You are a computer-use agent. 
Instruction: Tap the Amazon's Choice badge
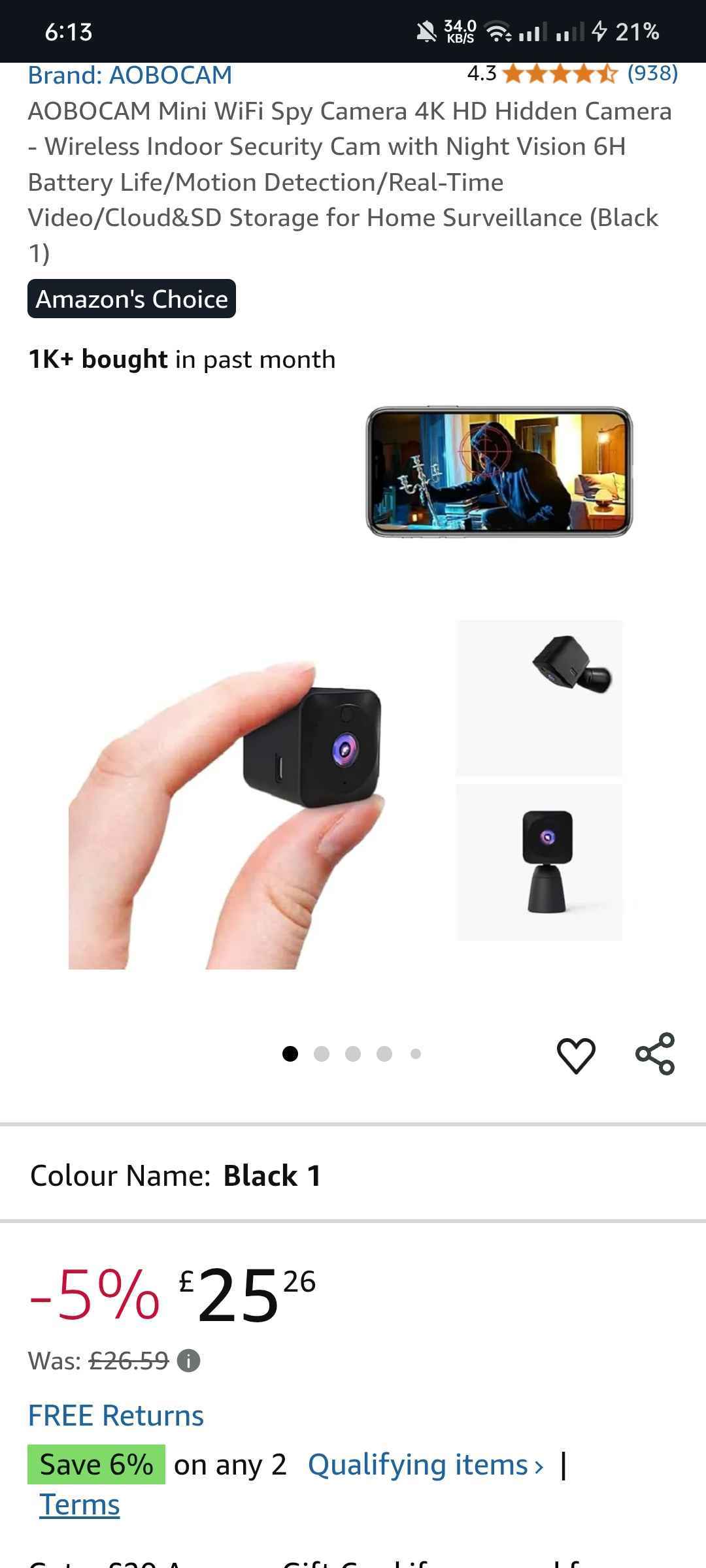tap(131, 299)
